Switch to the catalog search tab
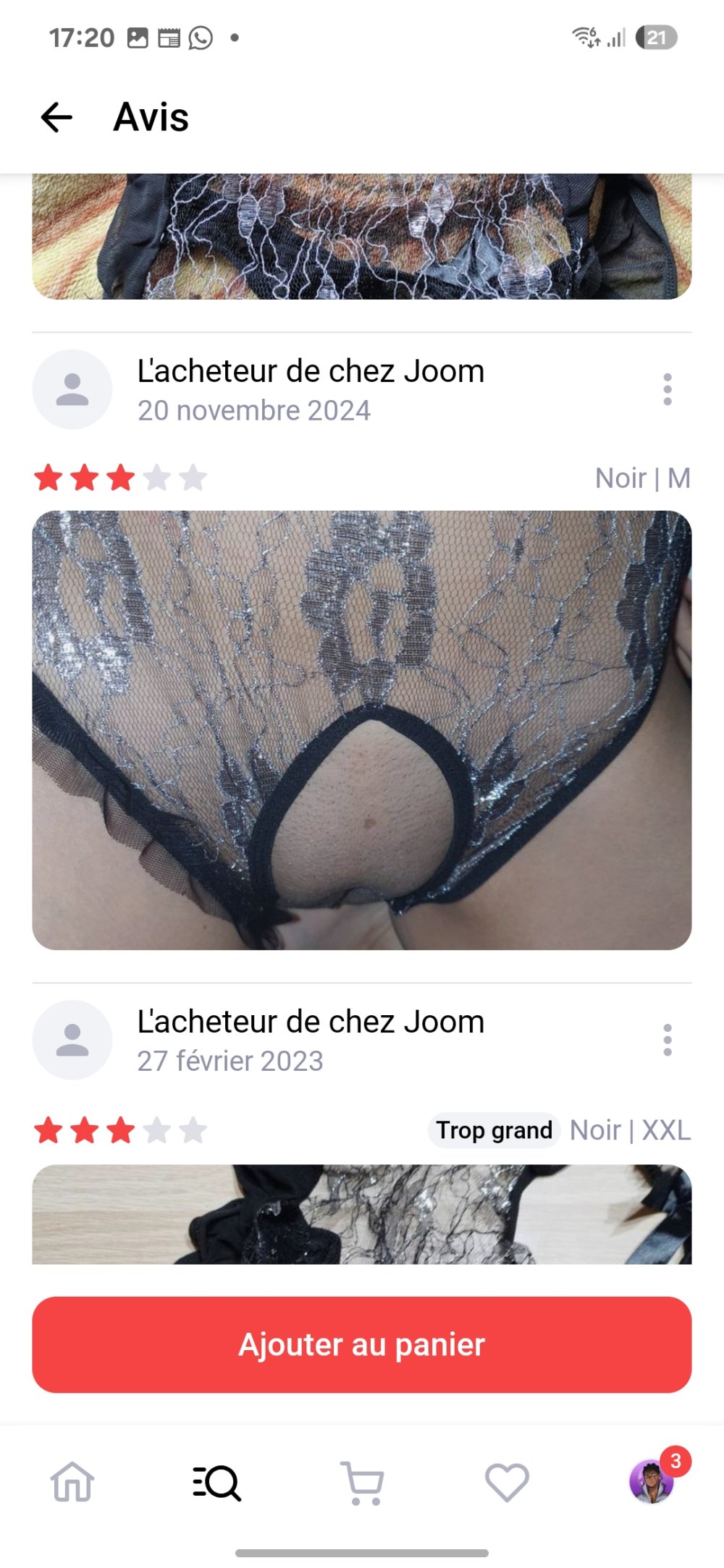This screenshot has height=1568, width=724. (x=217, y=1481)
